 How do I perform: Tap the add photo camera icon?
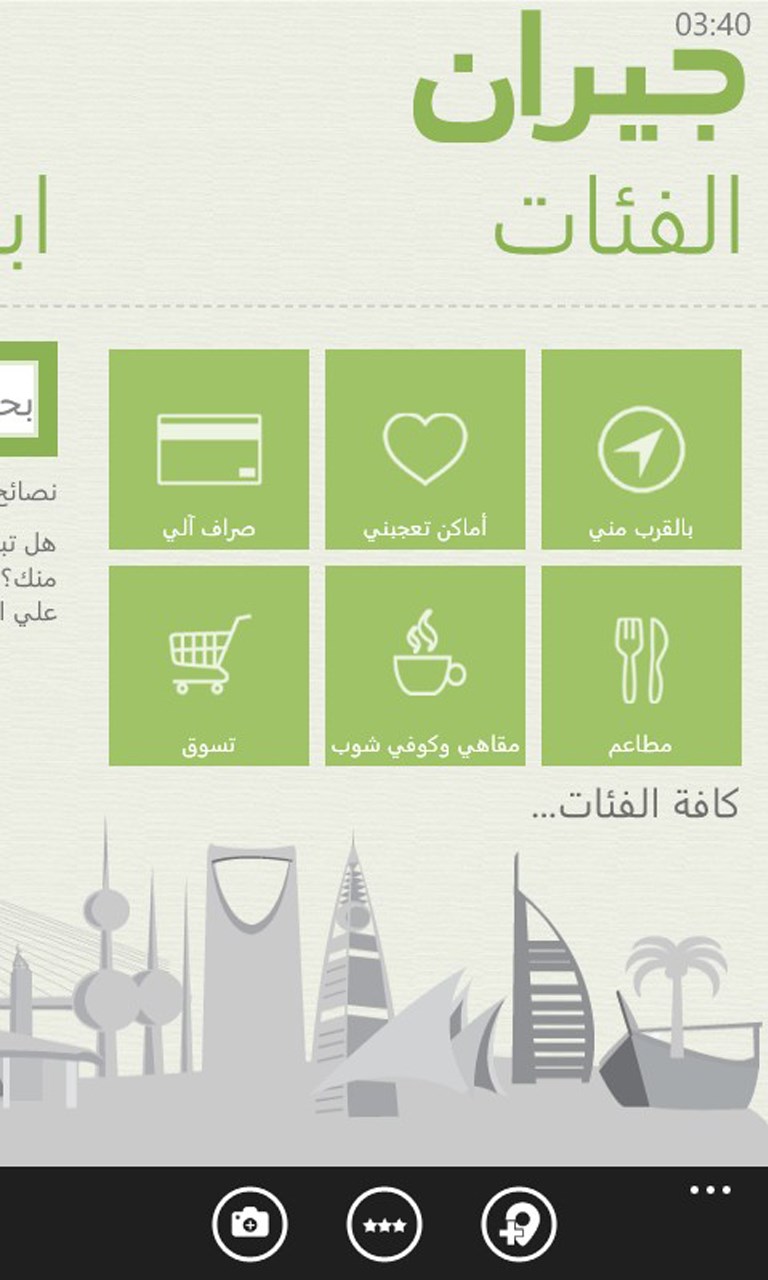coord(249,1224)
